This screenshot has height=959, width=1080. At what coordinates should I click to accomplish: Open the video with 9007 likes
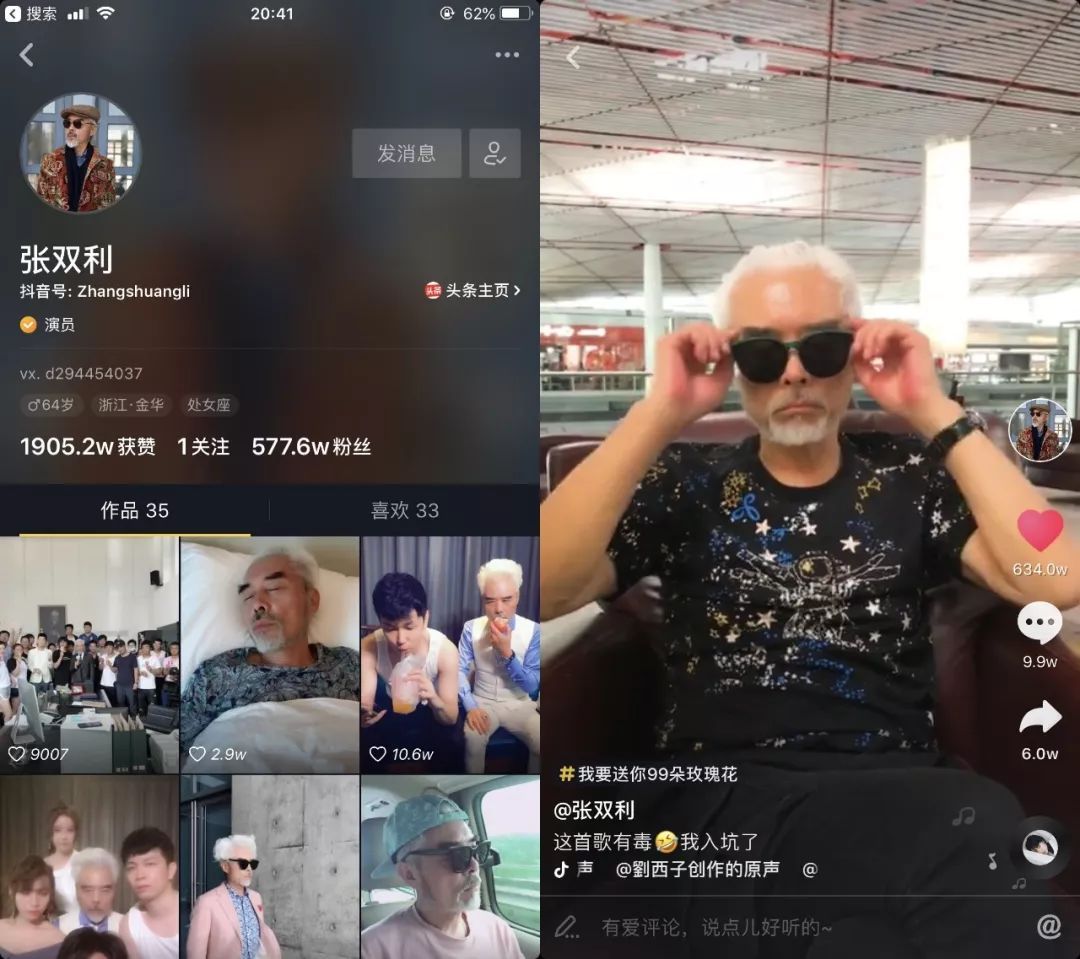pos(89,654)
